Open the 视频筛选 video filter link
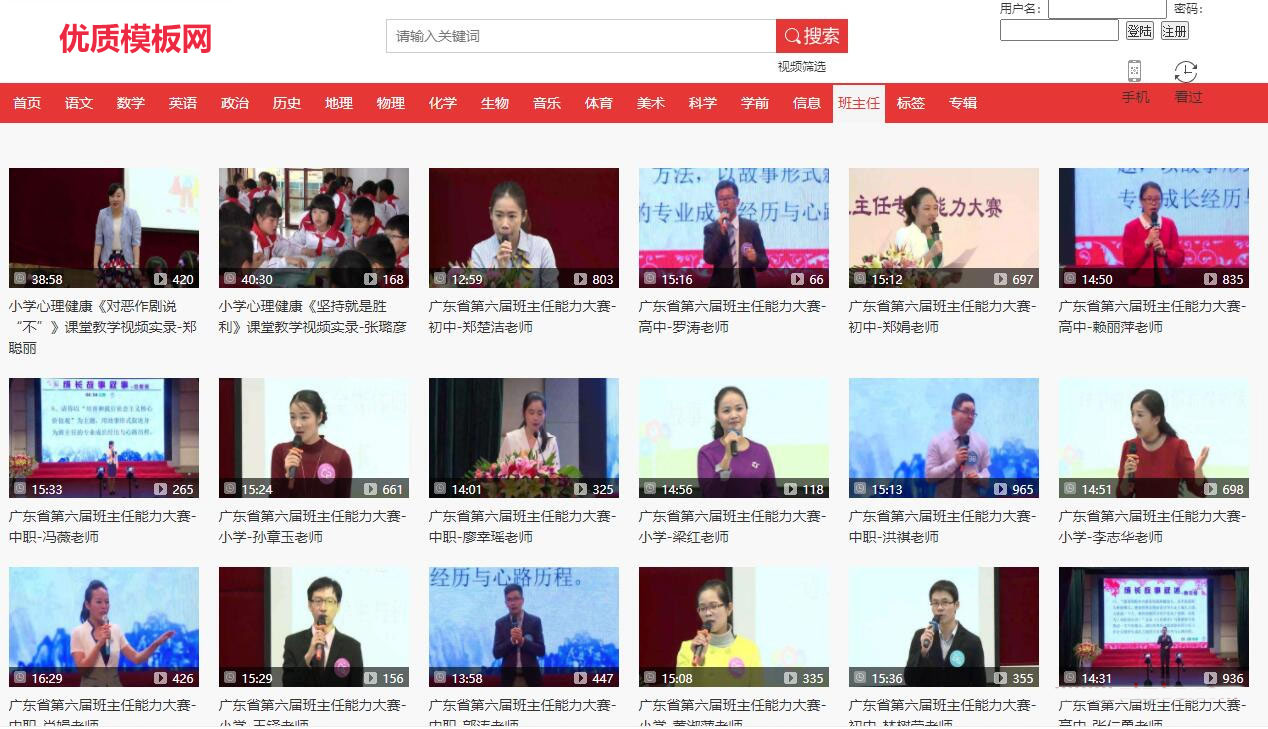Image resolution: width=1268 pixels, height=729 pixels. click(x=801, y=66)
